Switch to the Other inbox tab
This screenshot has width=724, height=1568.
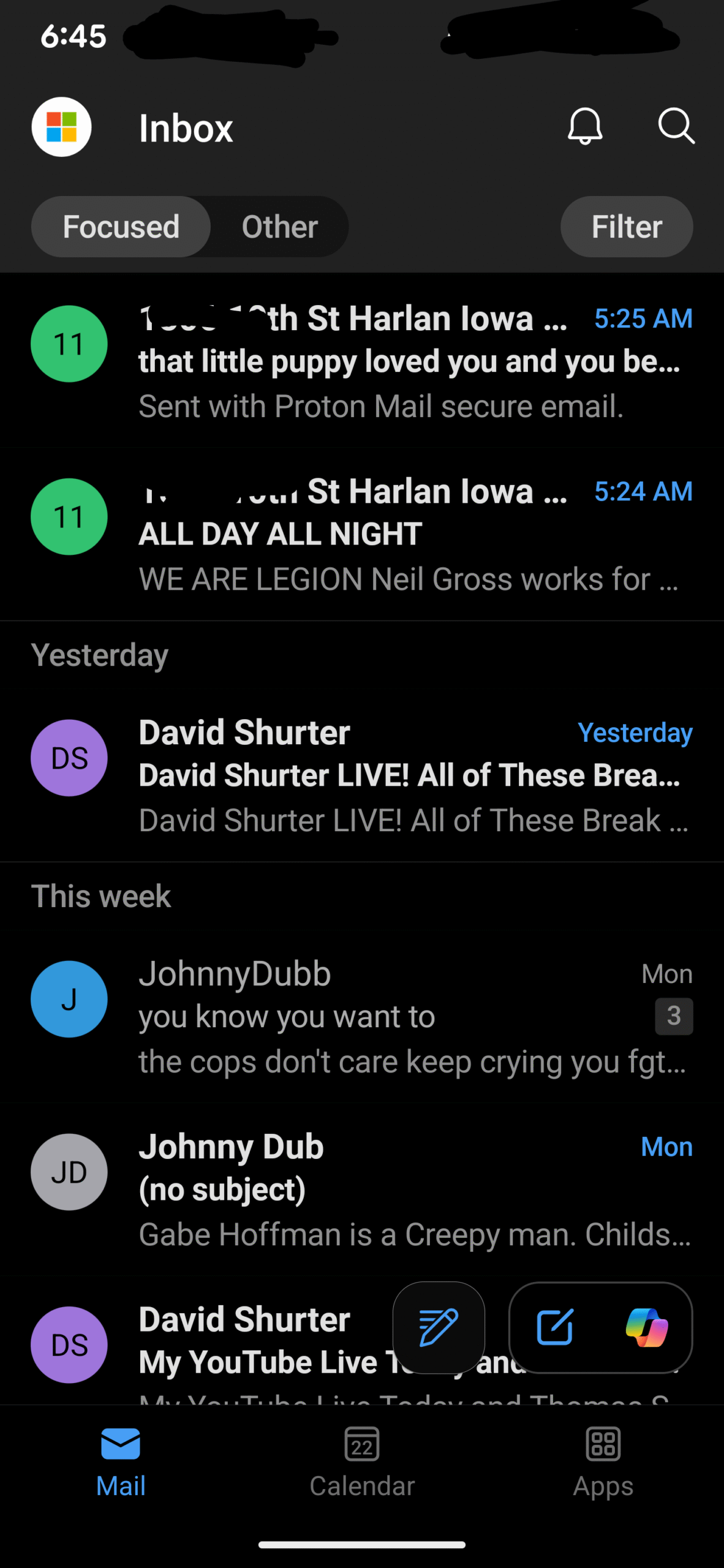(x=280, y=227)
